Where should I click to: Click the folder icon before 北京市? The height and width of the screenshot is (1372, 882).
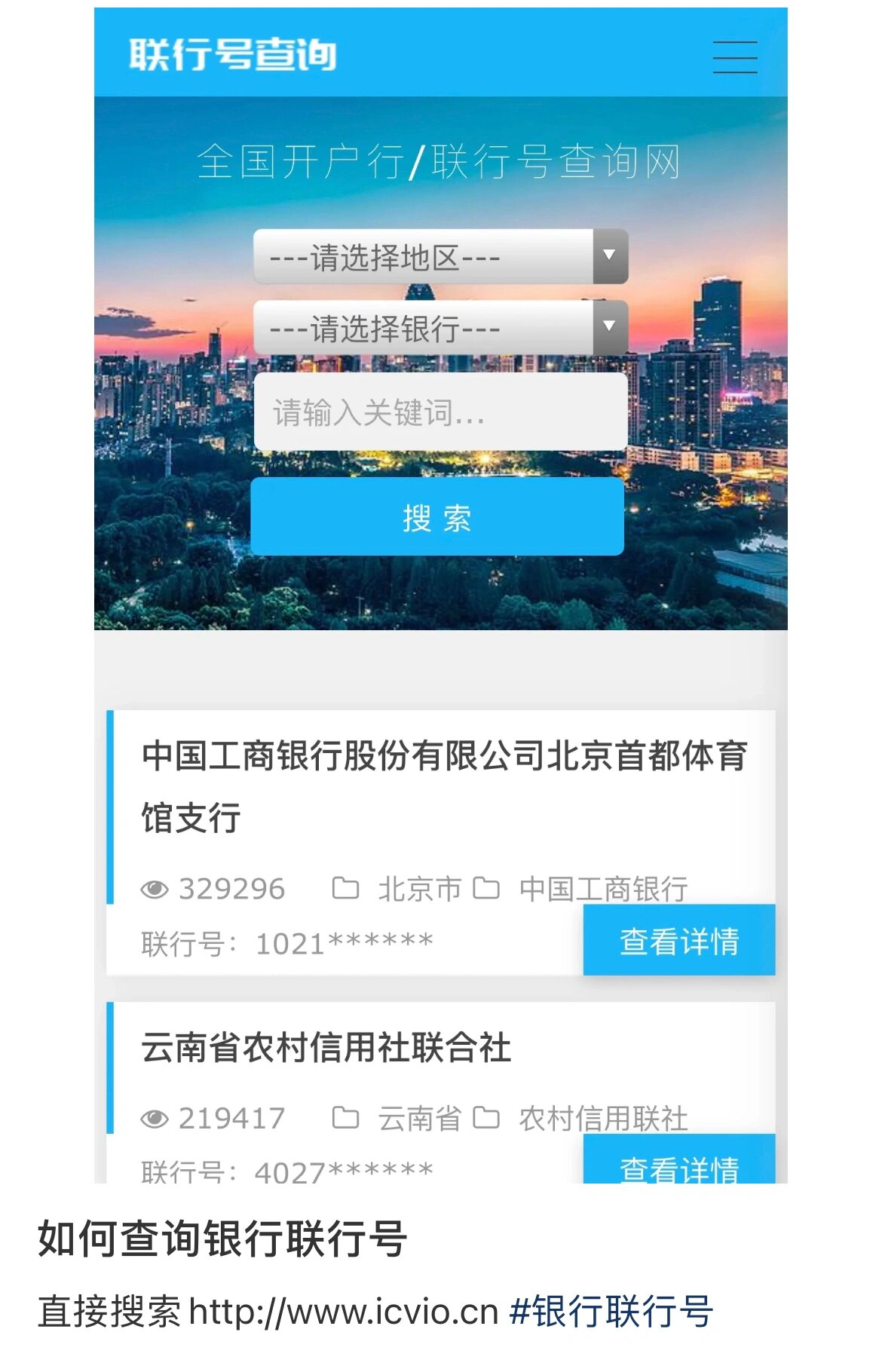click(345, 890)
